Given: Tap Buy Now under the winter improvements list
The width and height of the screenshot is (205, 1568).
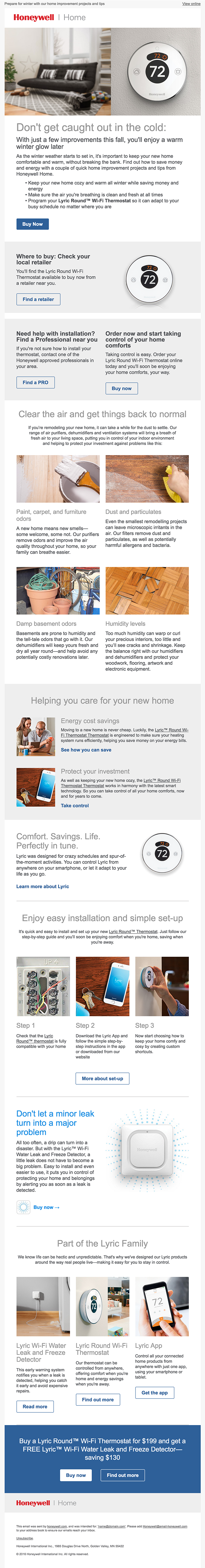Looking at the screenshot, I should (32, 224).
